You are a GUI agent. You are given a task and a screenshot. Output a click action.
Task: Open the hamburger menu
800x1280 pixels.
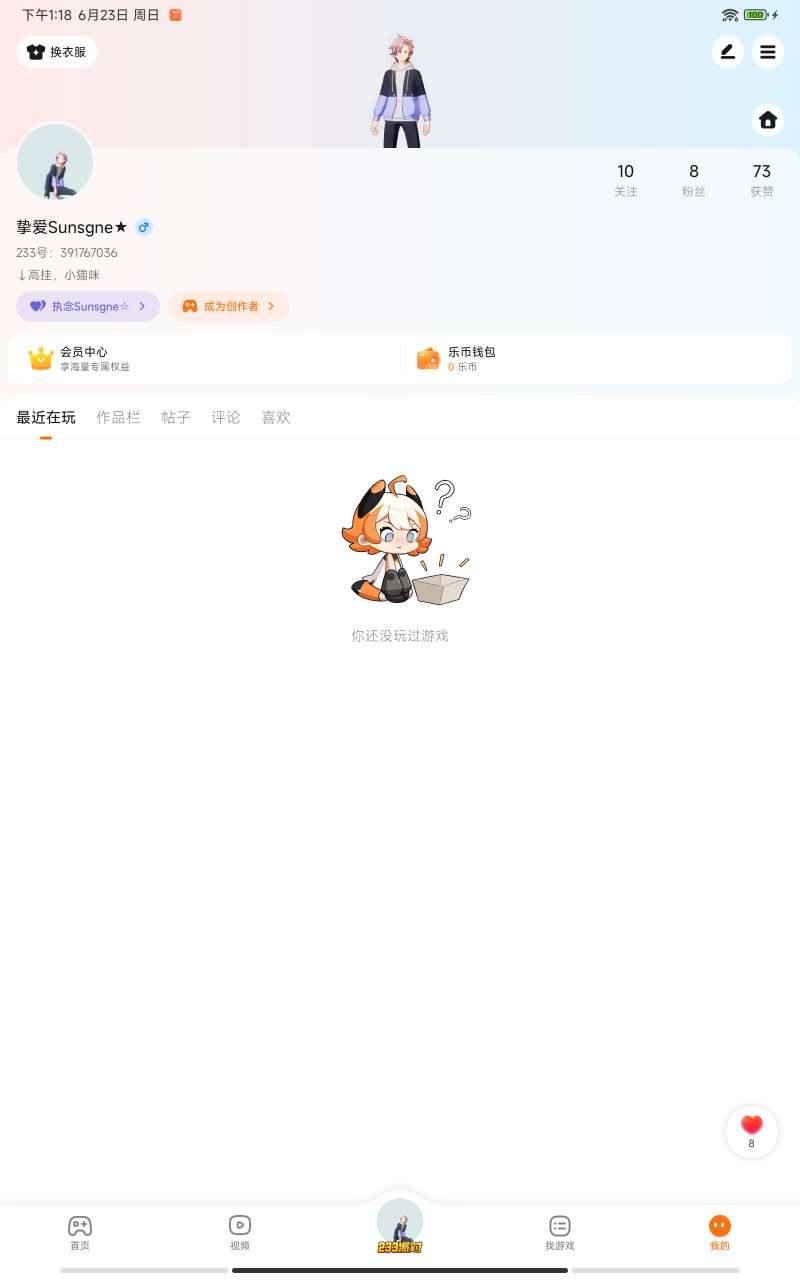[768, 52]
